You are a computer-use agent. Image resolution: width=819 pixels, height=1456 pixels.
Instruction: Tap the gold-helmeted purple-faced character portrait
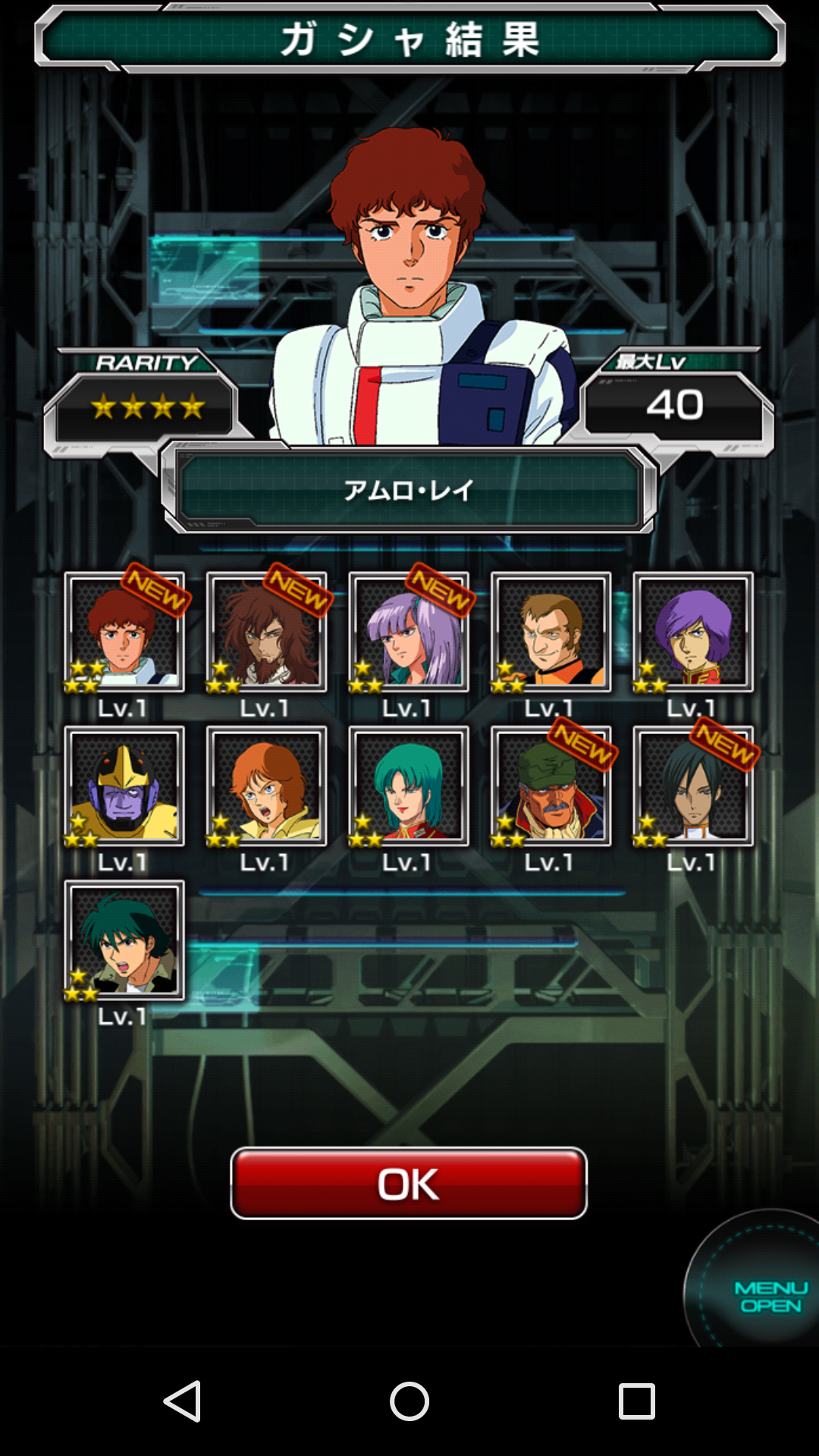(x=124, y=786)
